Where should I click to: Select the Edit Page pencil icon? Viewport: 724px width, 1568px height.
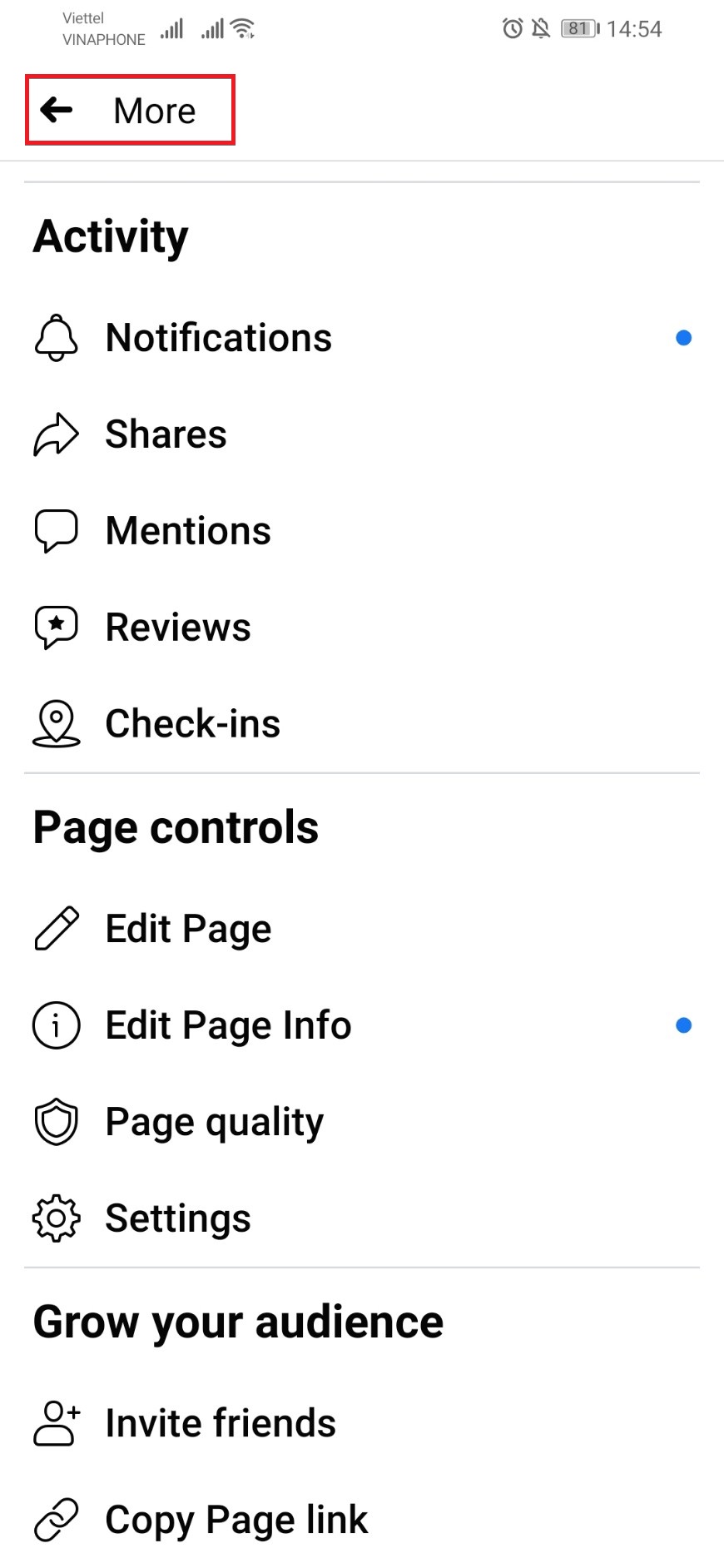(55, 928)
